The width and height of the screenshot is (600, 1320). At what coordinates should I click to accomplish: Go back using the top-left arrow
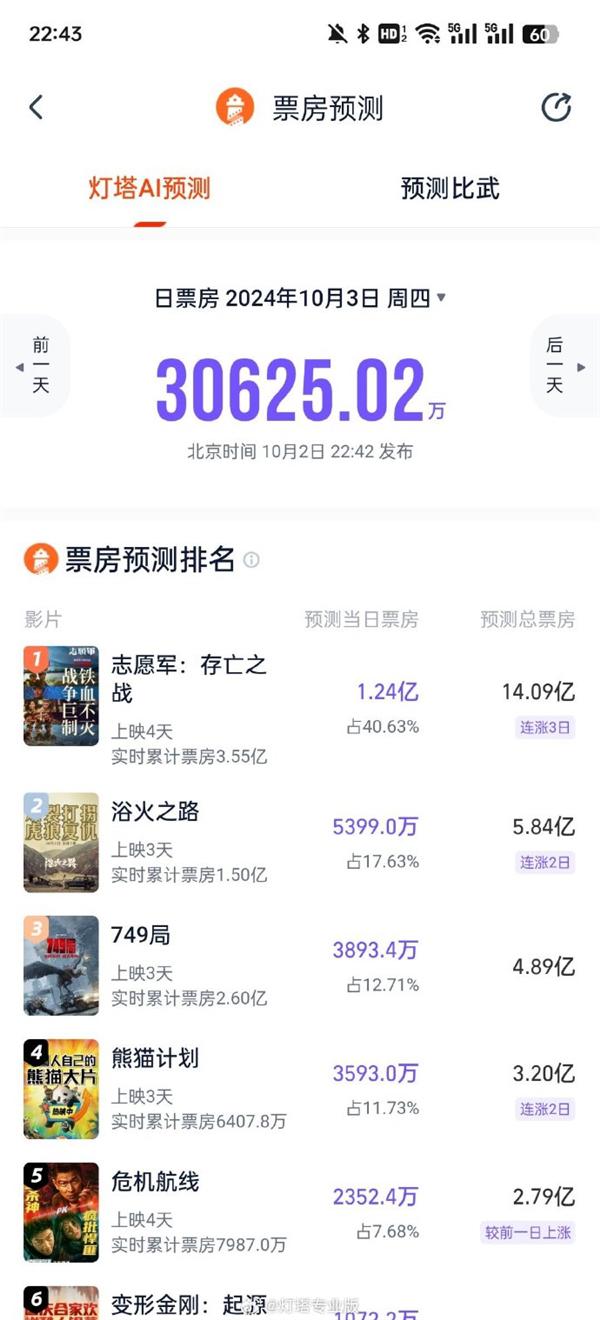[x=36, y=108]
